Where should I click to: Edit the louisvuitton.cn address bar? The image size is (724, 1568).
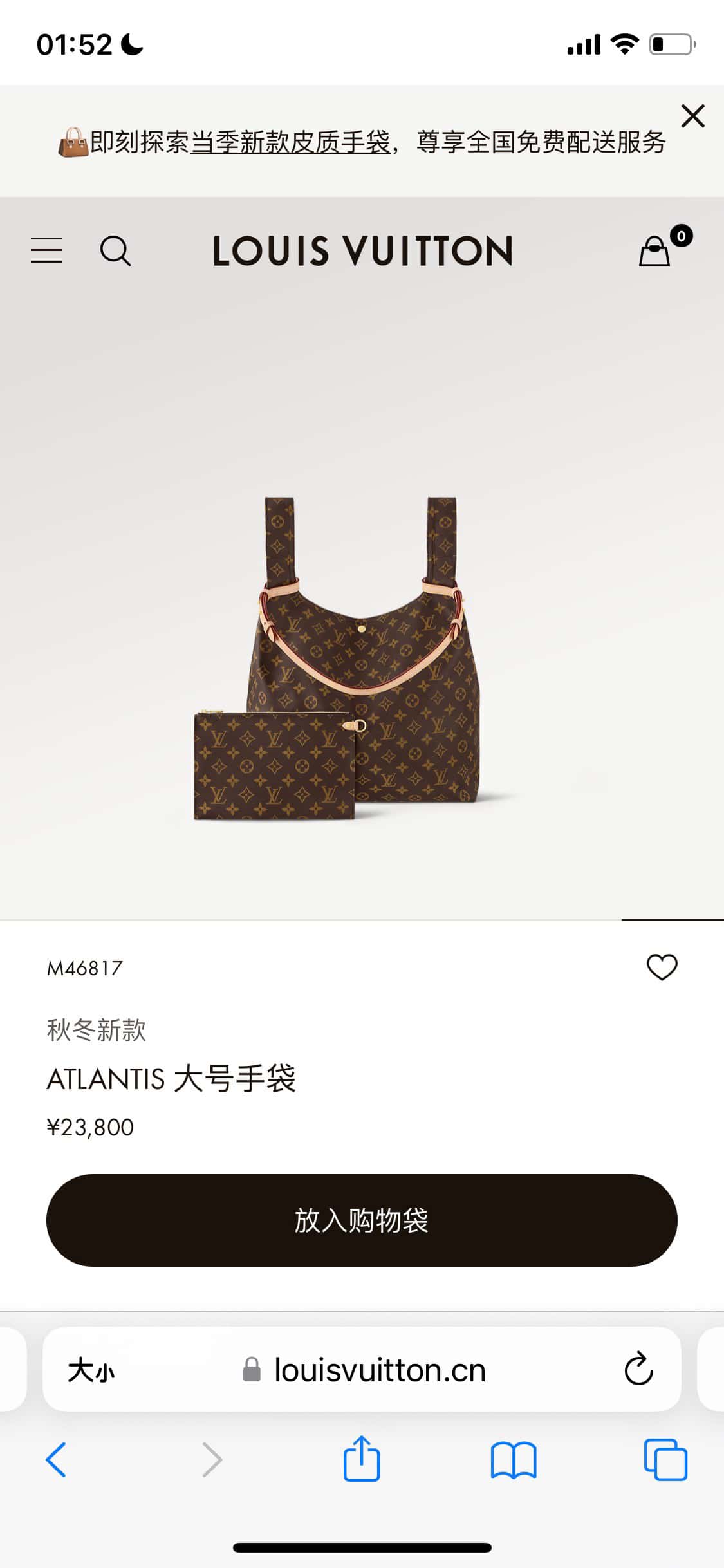(x=380, y=1370)
